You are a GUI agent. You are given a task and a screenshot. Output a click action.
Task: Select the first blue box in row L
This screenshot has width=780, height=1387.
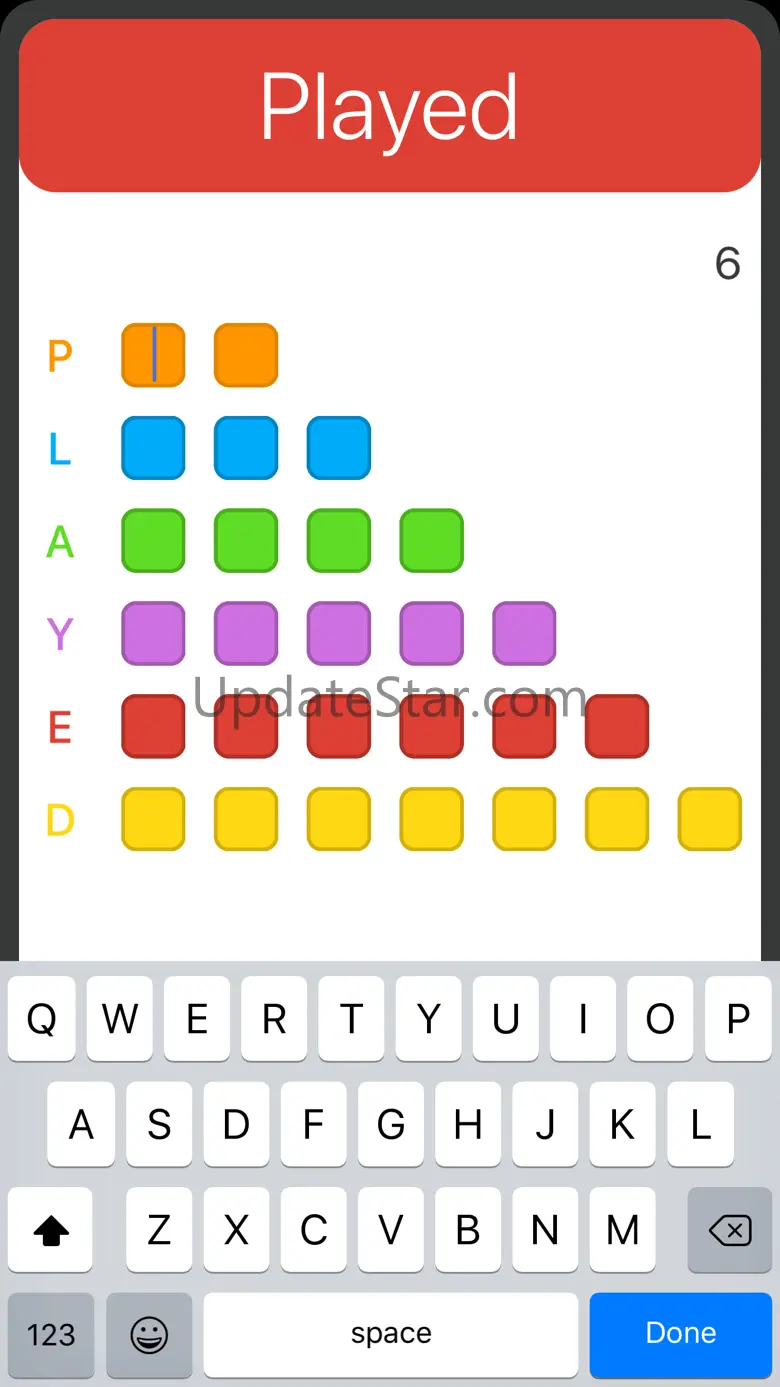(153, 448)
